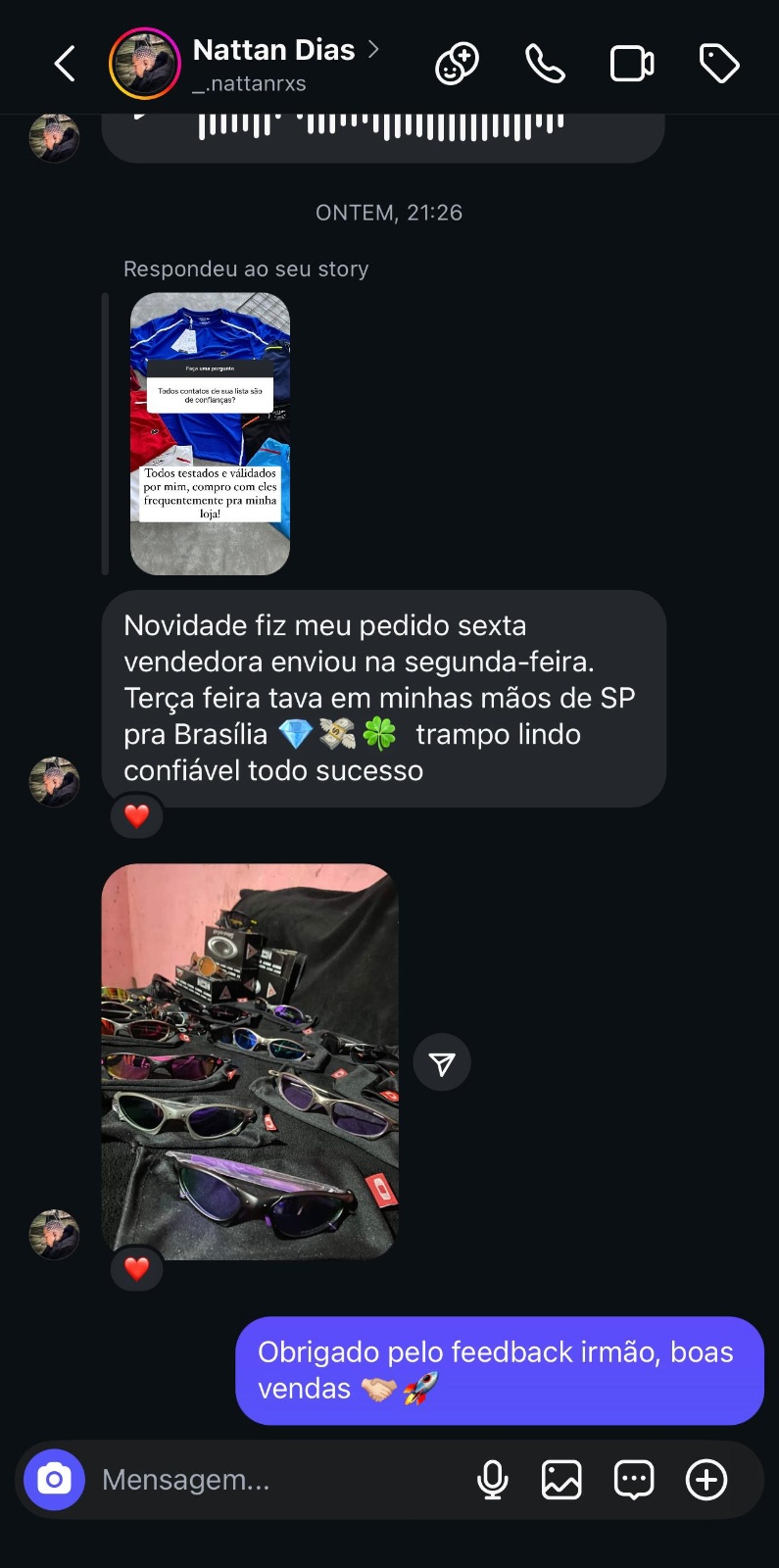Image resolution: width=779 pixels, height=1568 pixels.
Task: Open Nattan Dias profile picture in the header
Action: (144, 62)
